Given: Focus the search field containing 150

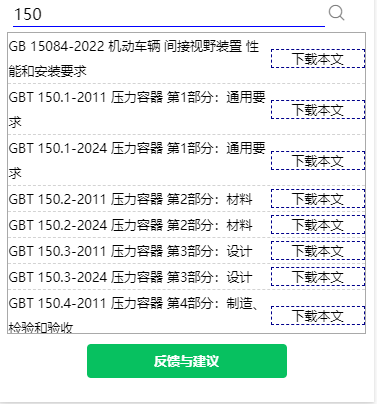Looking at the screenshot, I should pyautogui.click(x=169, y=14).
